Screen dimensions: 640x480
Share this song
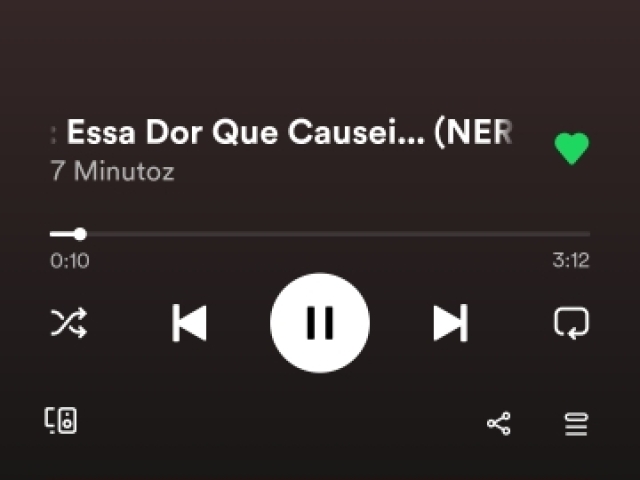click(x=498, y=424)
